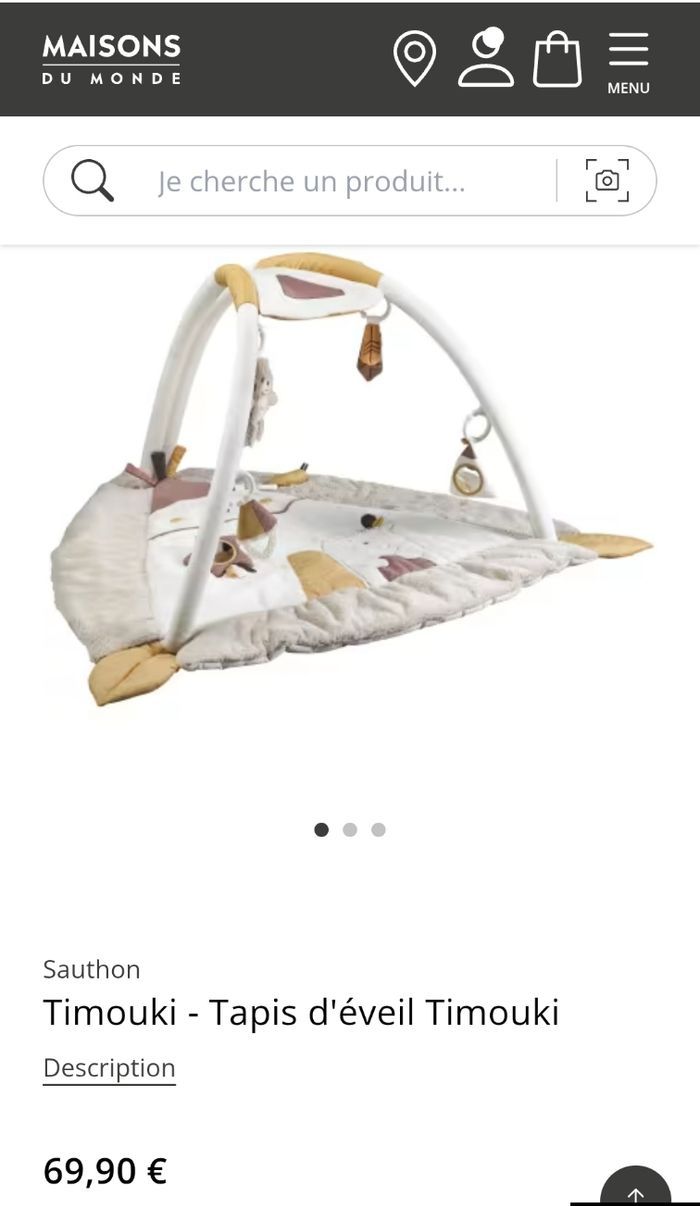The height and width of the screenshot is (1206, 700).
Task: Open the store locator pin
Action: click(x=414, y=58)
